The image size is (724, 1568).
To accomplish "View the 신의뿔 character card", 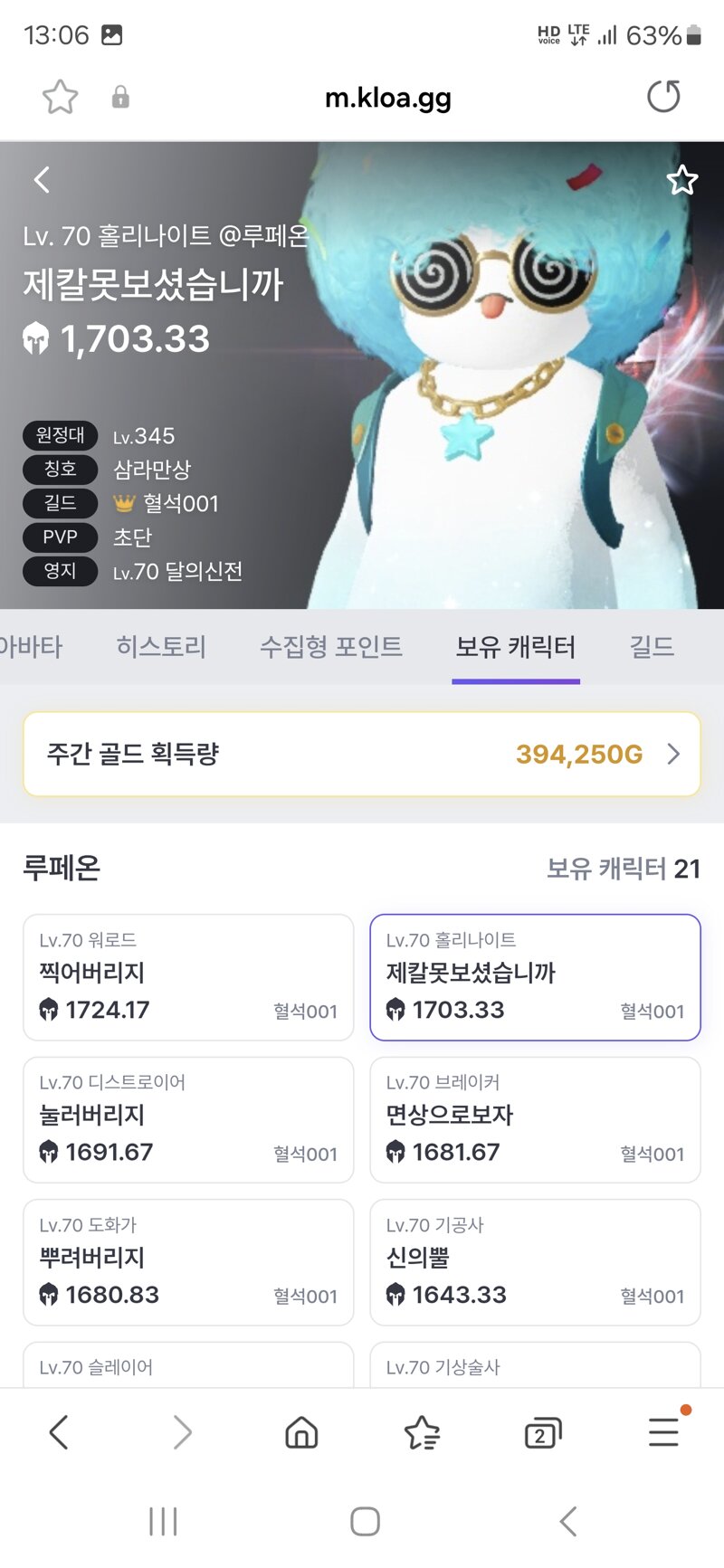I will coord(536,1262).
